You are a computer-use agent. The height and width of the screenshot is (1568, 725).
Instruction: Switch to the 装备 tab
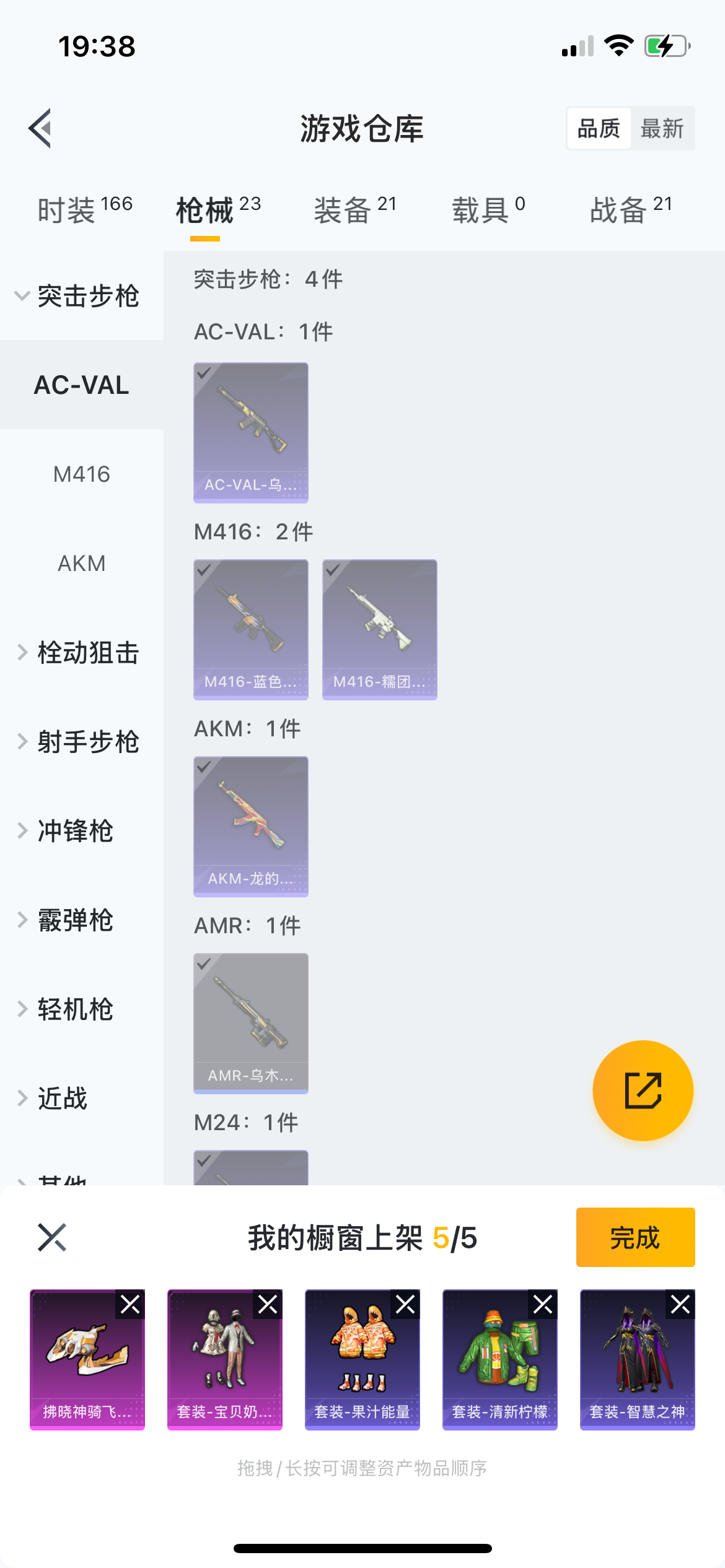tap(354, 209)
